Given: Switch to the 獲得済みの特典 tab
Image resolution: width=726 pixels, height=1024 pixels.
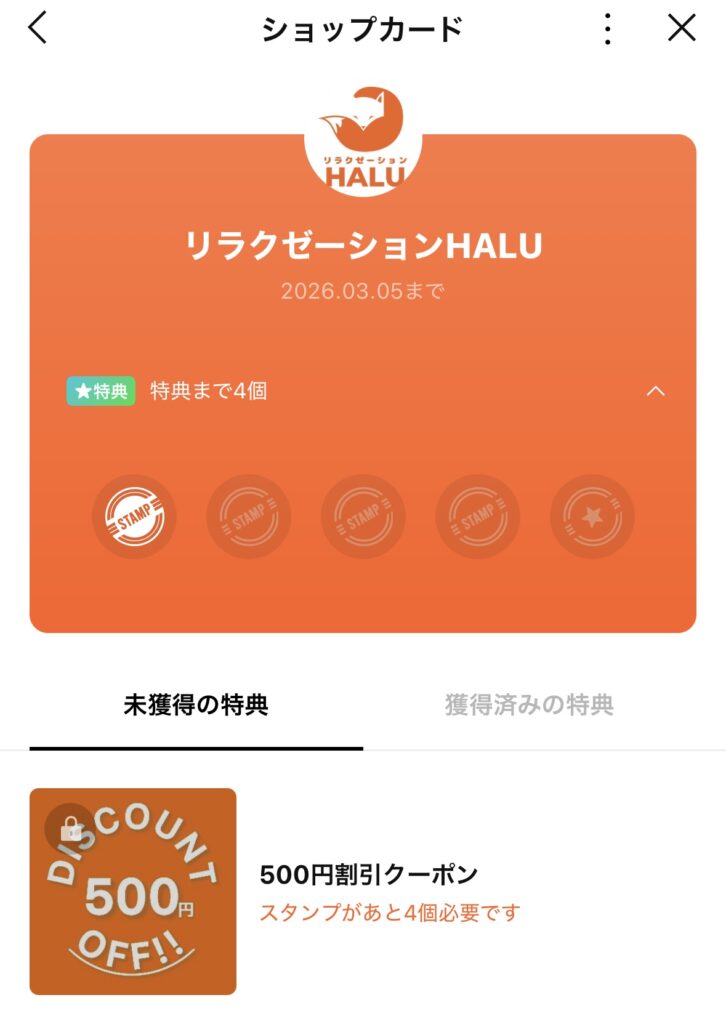Looking at the screenshot, I should (529, 705).
